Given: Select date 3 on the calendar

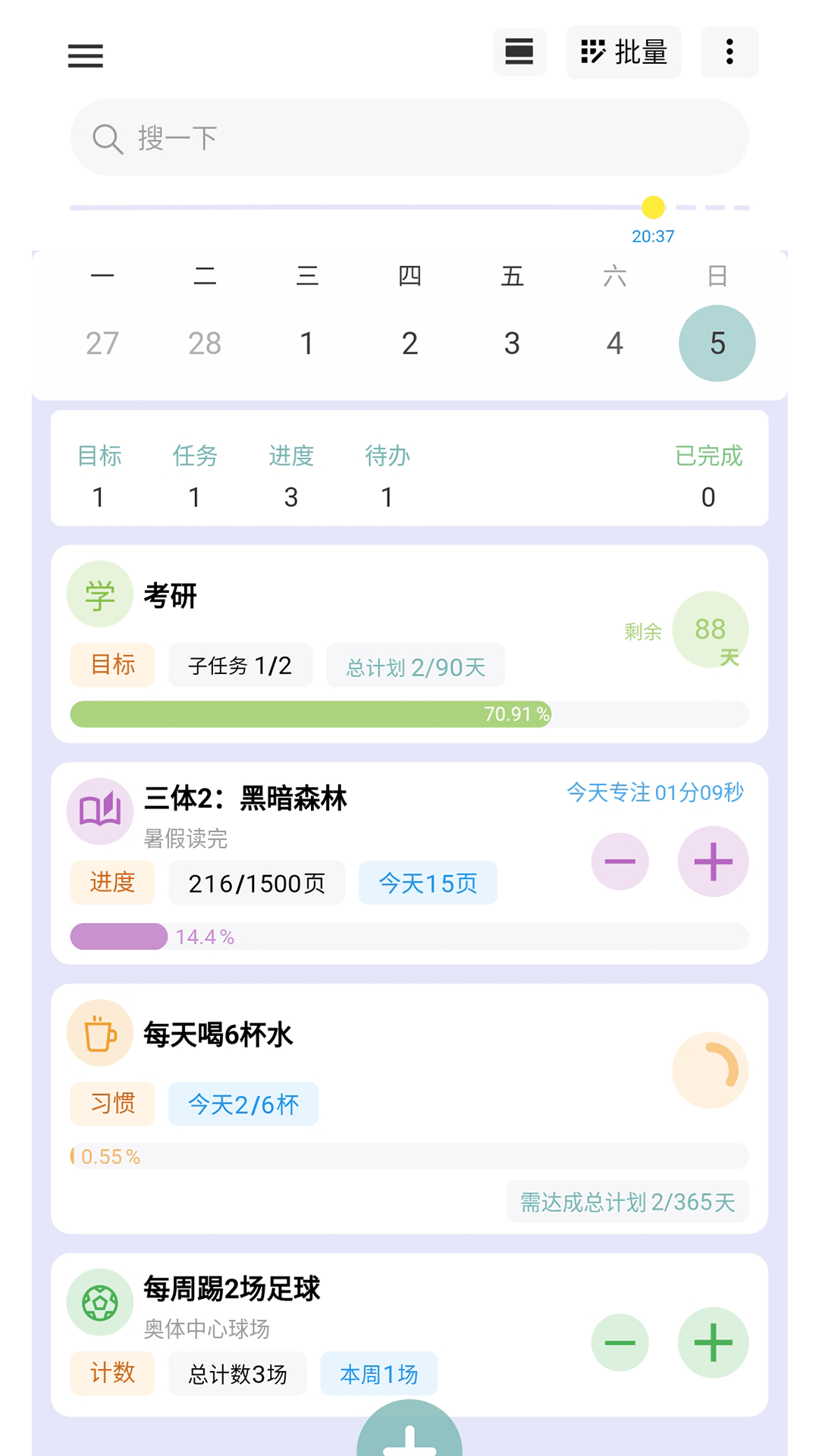Looking at the screenshot, I should coord(512,343).
